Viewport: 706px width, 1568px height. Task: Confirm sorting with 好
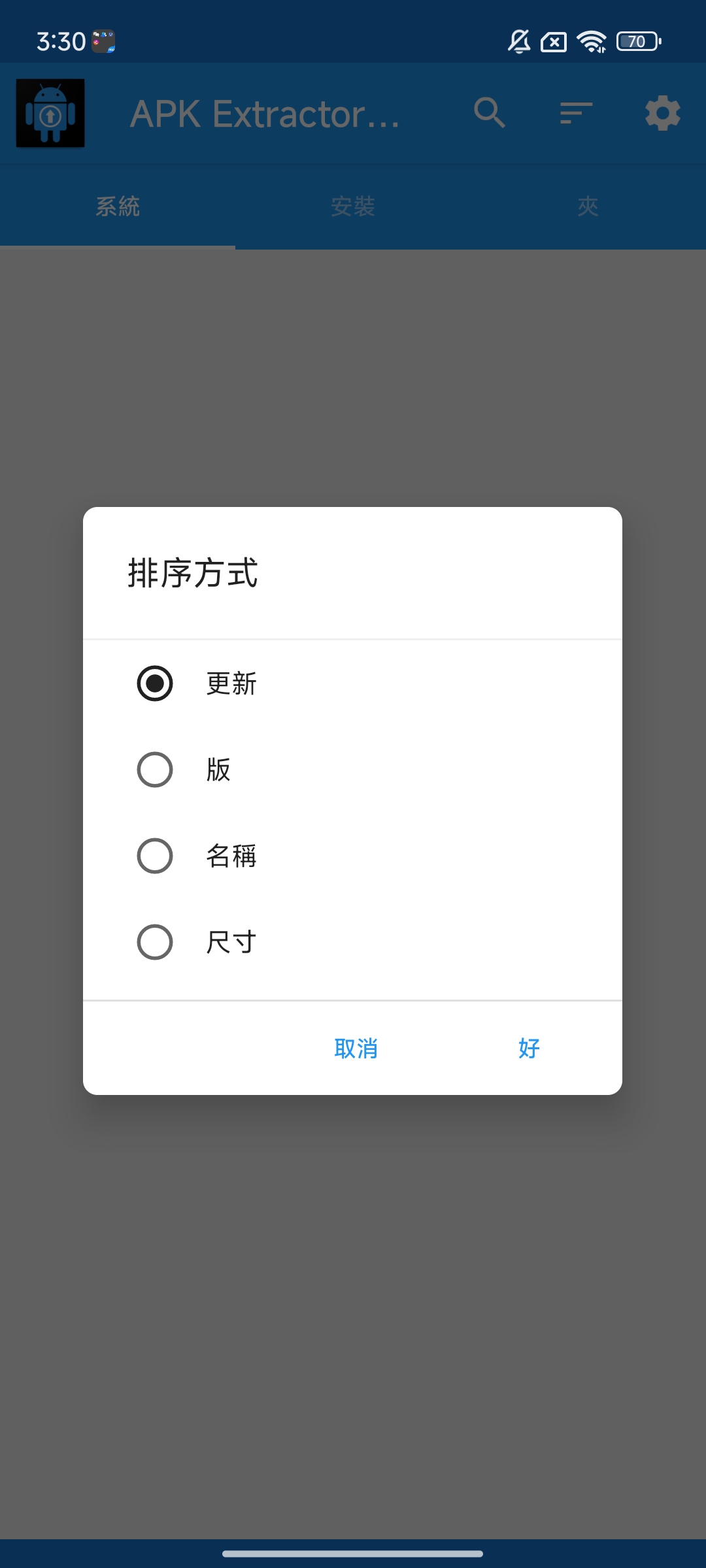coord(529,1049)
